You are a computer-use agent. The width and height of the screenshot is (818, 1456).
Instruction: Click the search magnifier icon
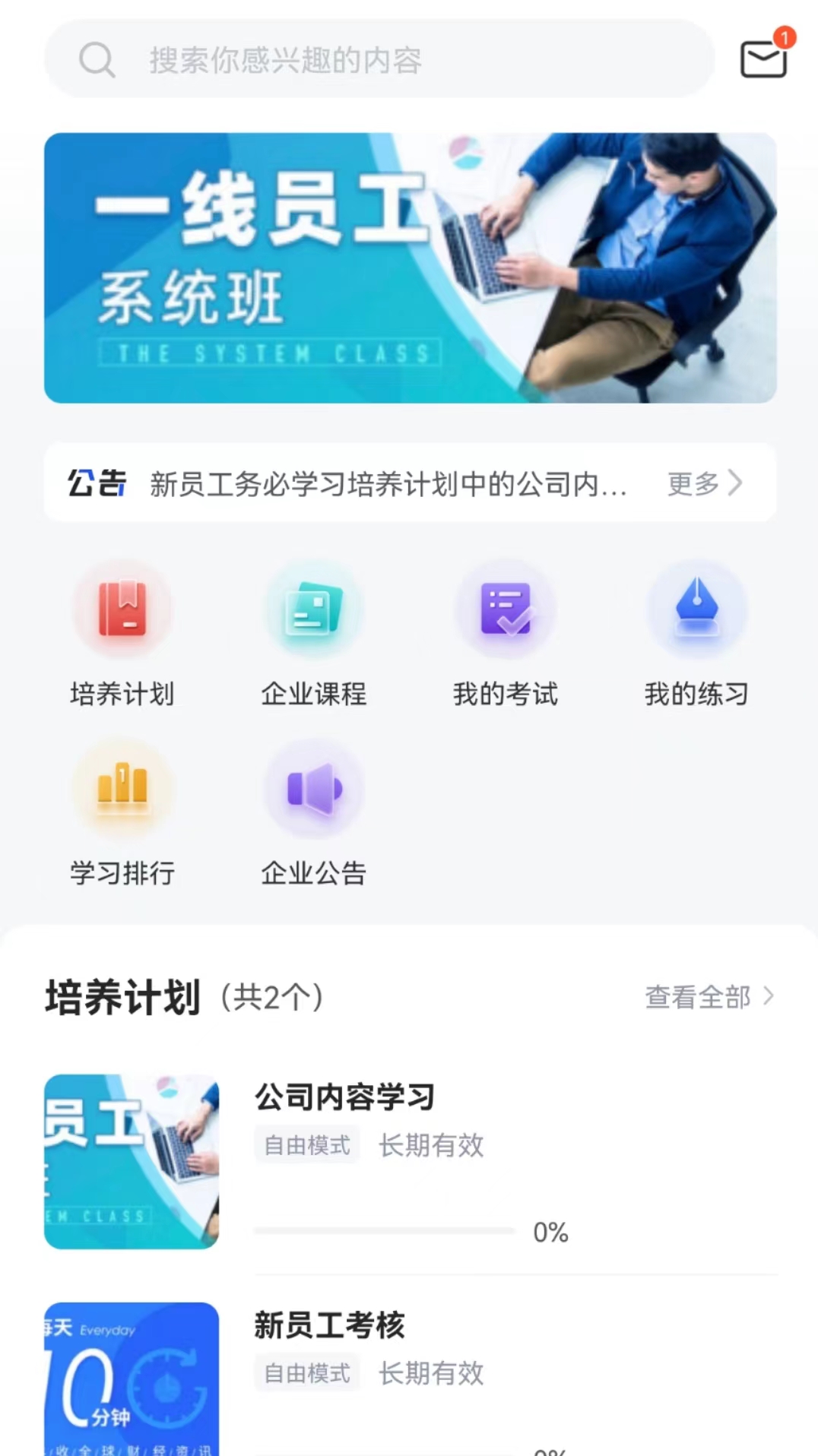tap(97, 59)
